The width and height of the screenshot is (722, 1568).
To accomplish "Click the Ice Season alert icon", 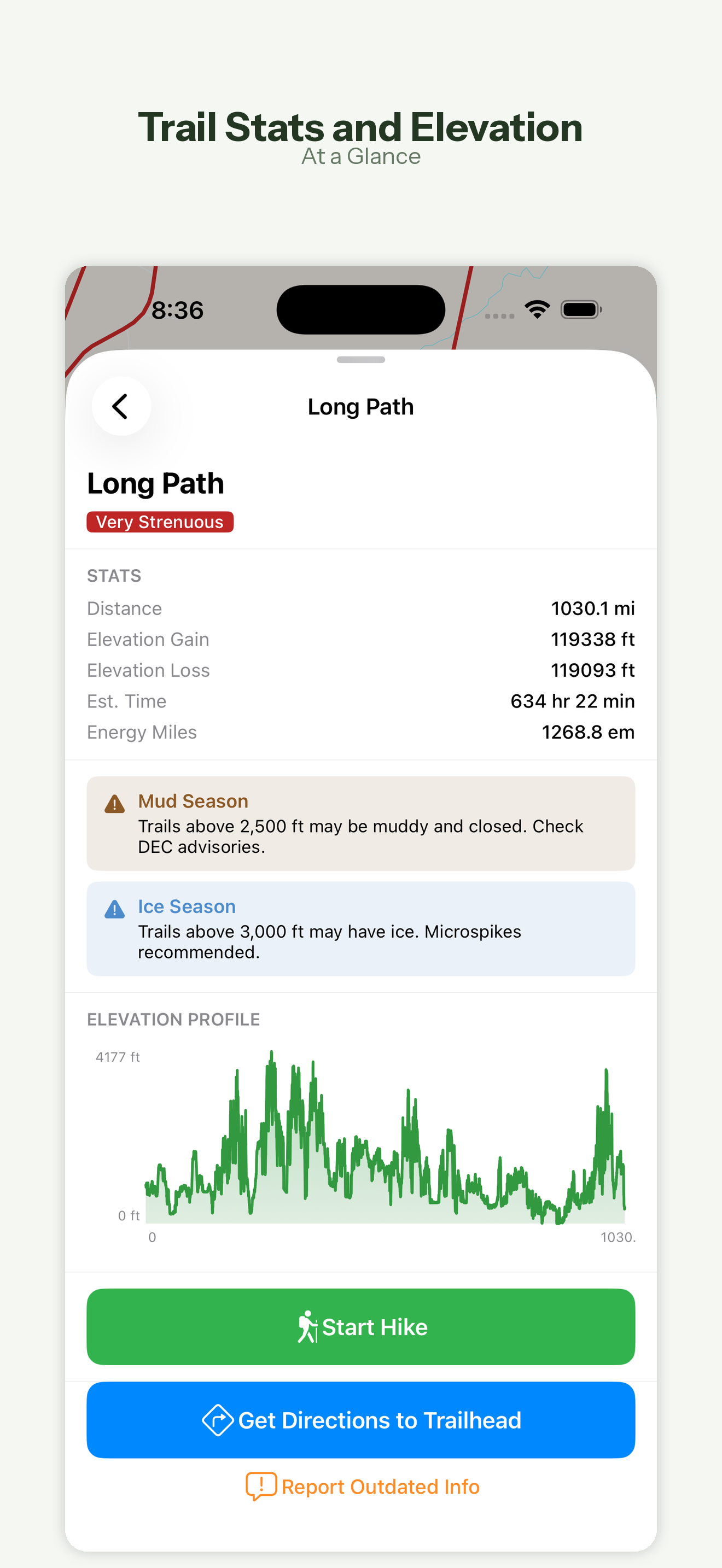I will click(114, 909).
